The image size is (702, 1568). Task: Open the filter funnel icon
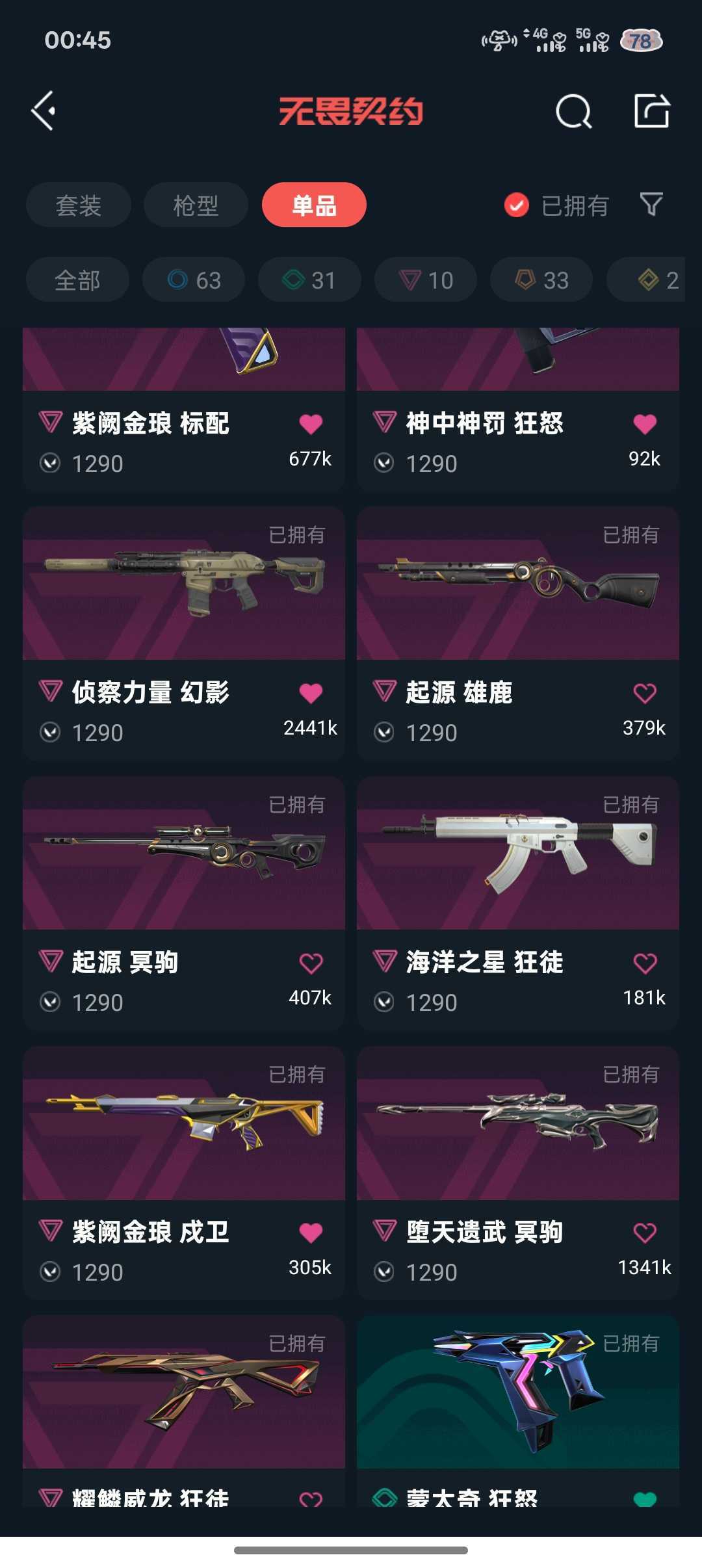pyautogui.click(x=651, y=205)
